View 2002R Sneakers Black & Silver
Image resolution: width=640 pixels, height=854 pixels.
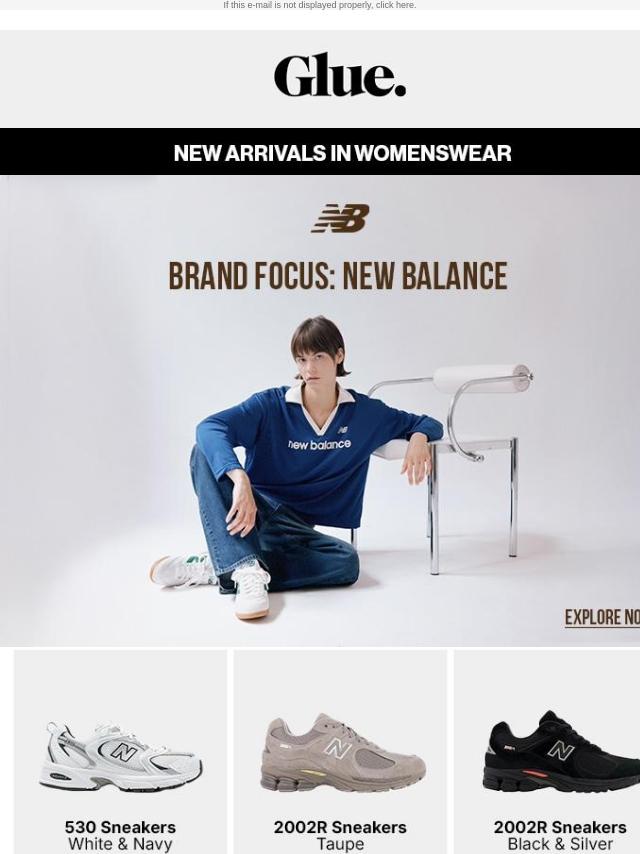click(556, 760)
